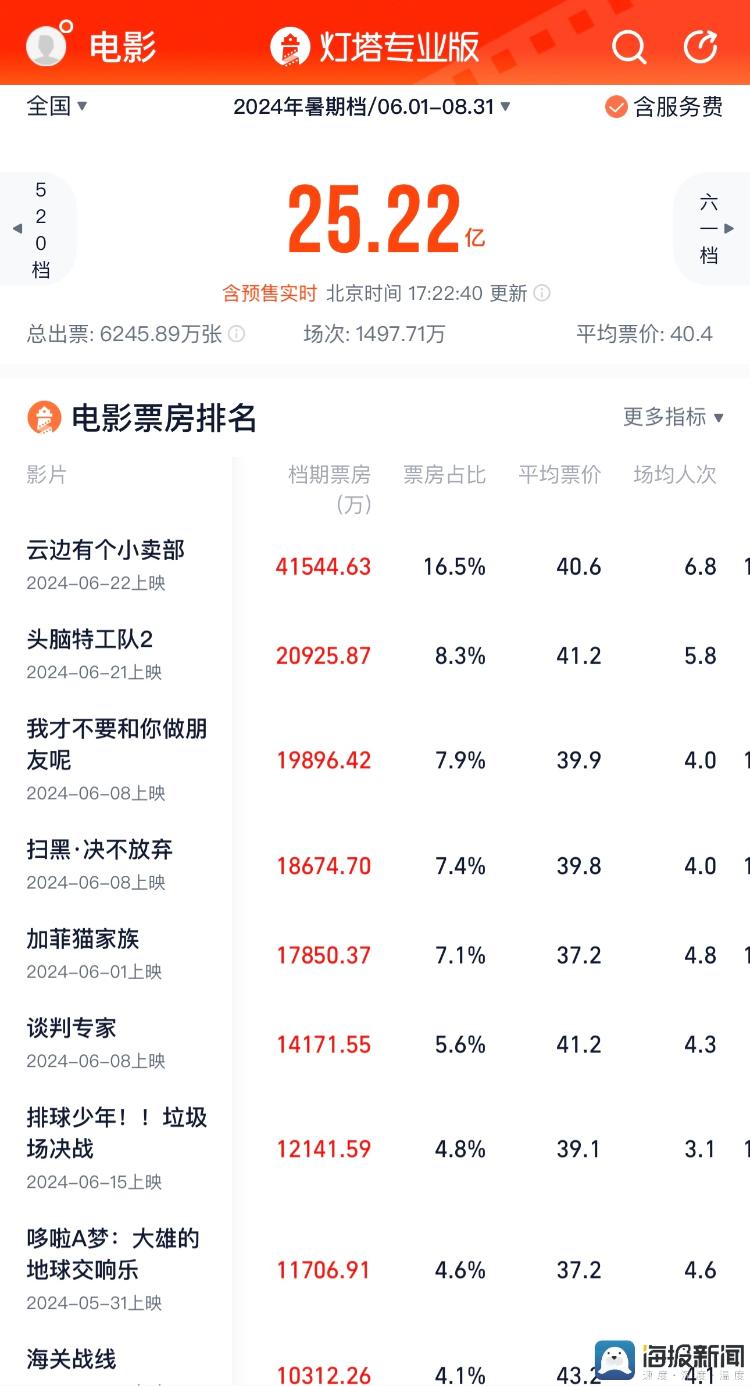The image size is (750, 1386).
Task: Share this box office page
Action: (701, 46)
